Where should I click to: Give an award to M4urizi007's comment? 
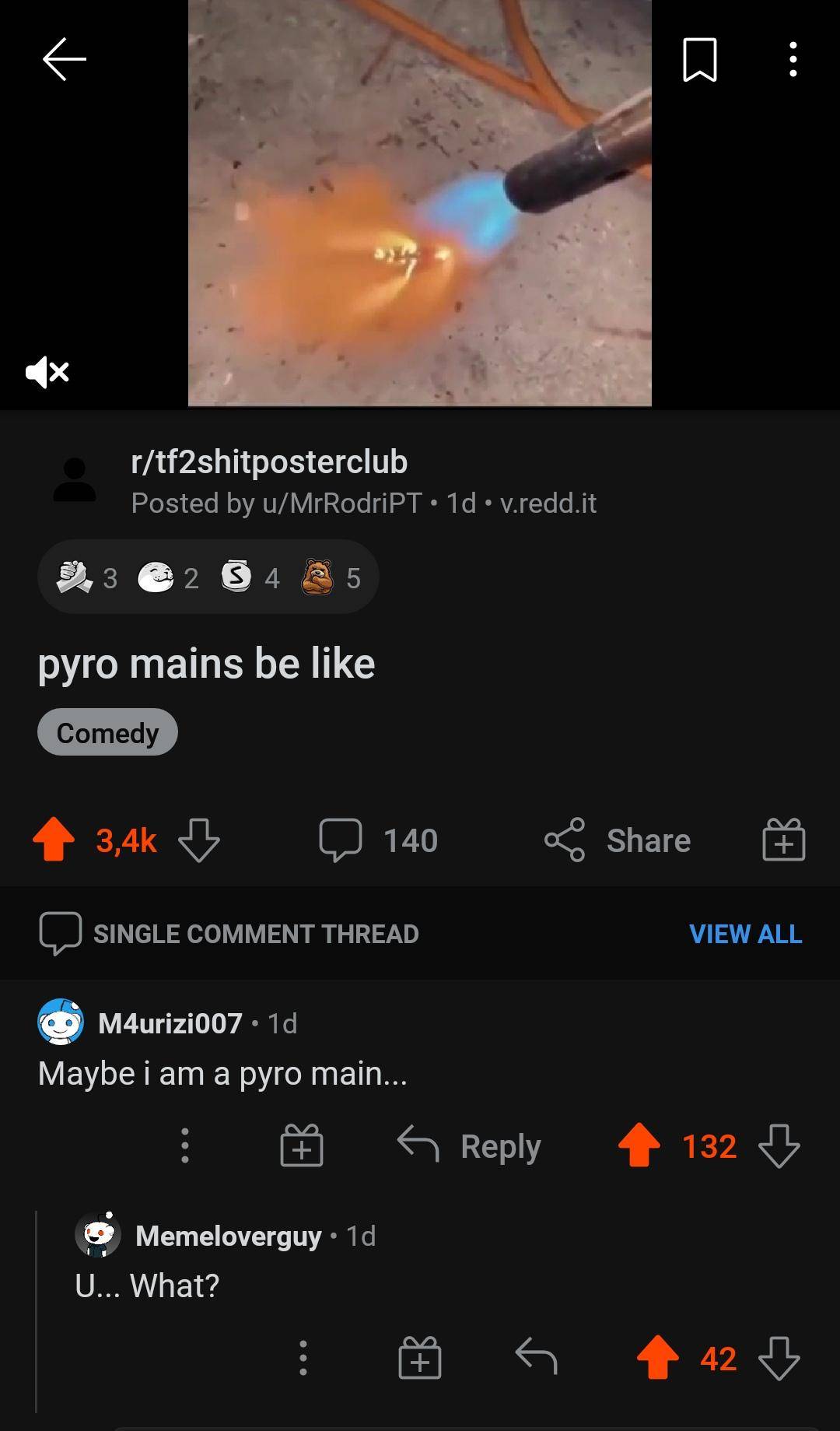(302, 1146)
